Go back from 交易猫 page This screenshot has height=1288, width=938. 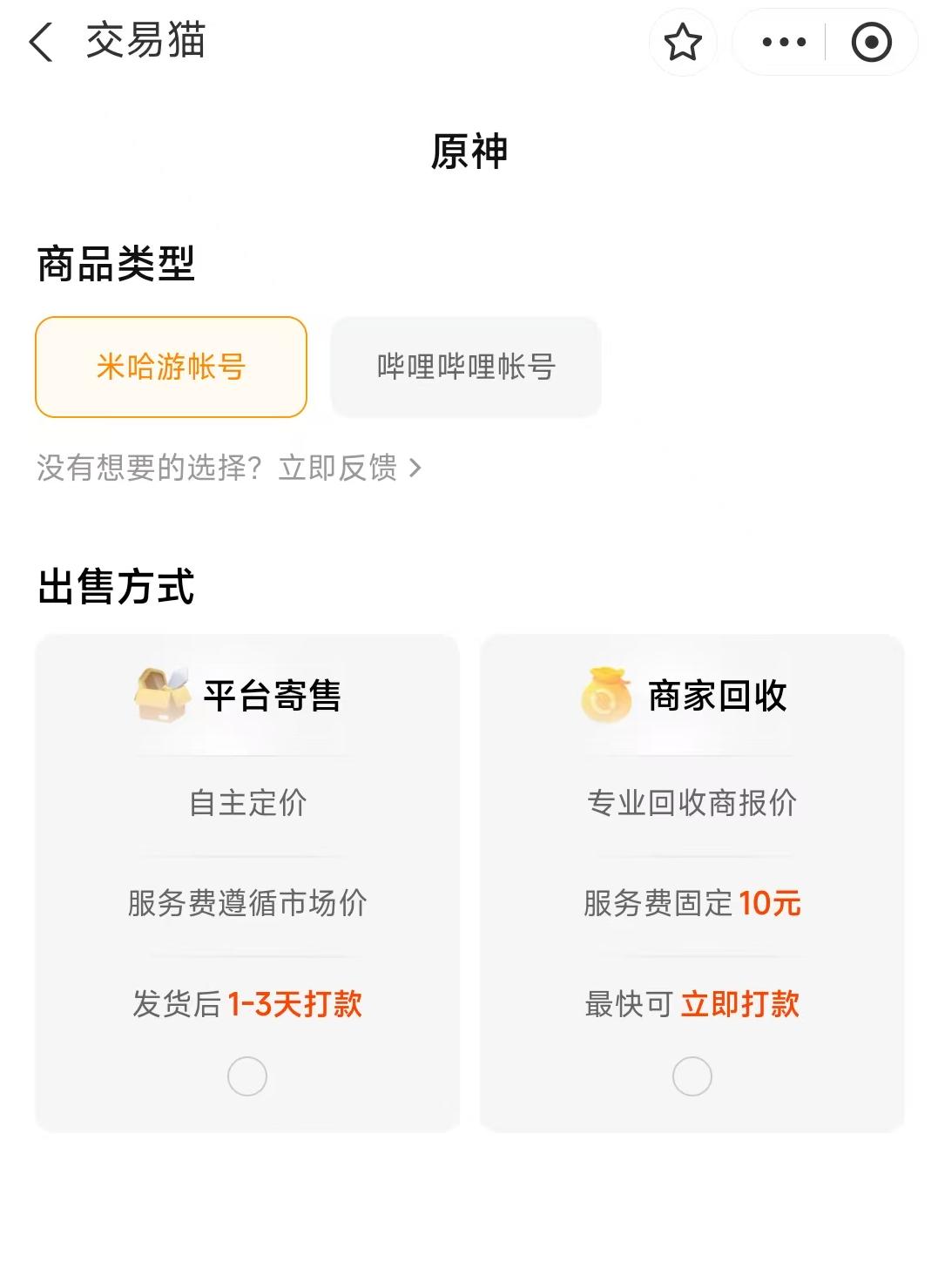click(x=41, y=42)
